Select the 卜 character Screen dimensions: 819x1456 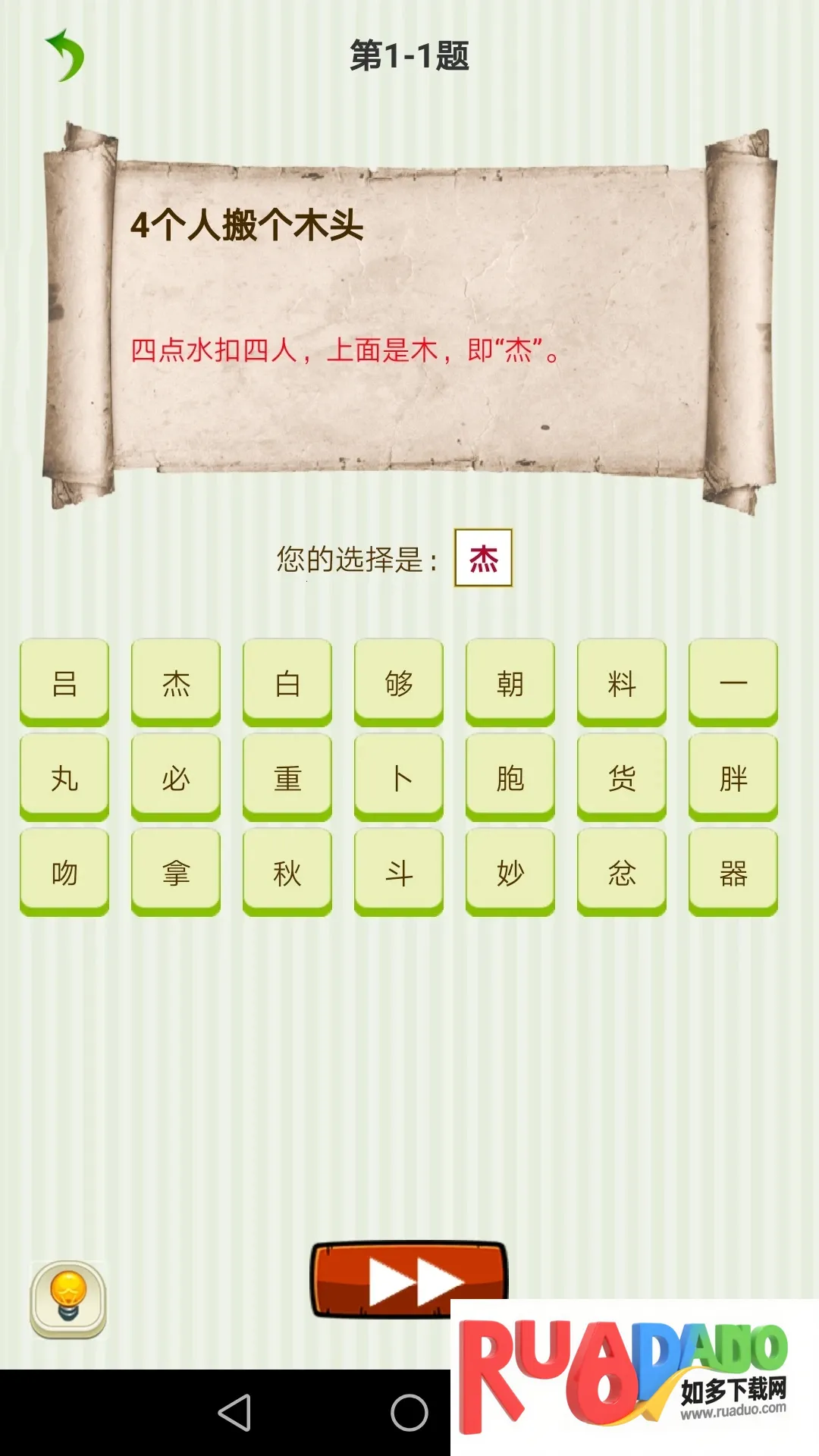[x=399, y=777]
